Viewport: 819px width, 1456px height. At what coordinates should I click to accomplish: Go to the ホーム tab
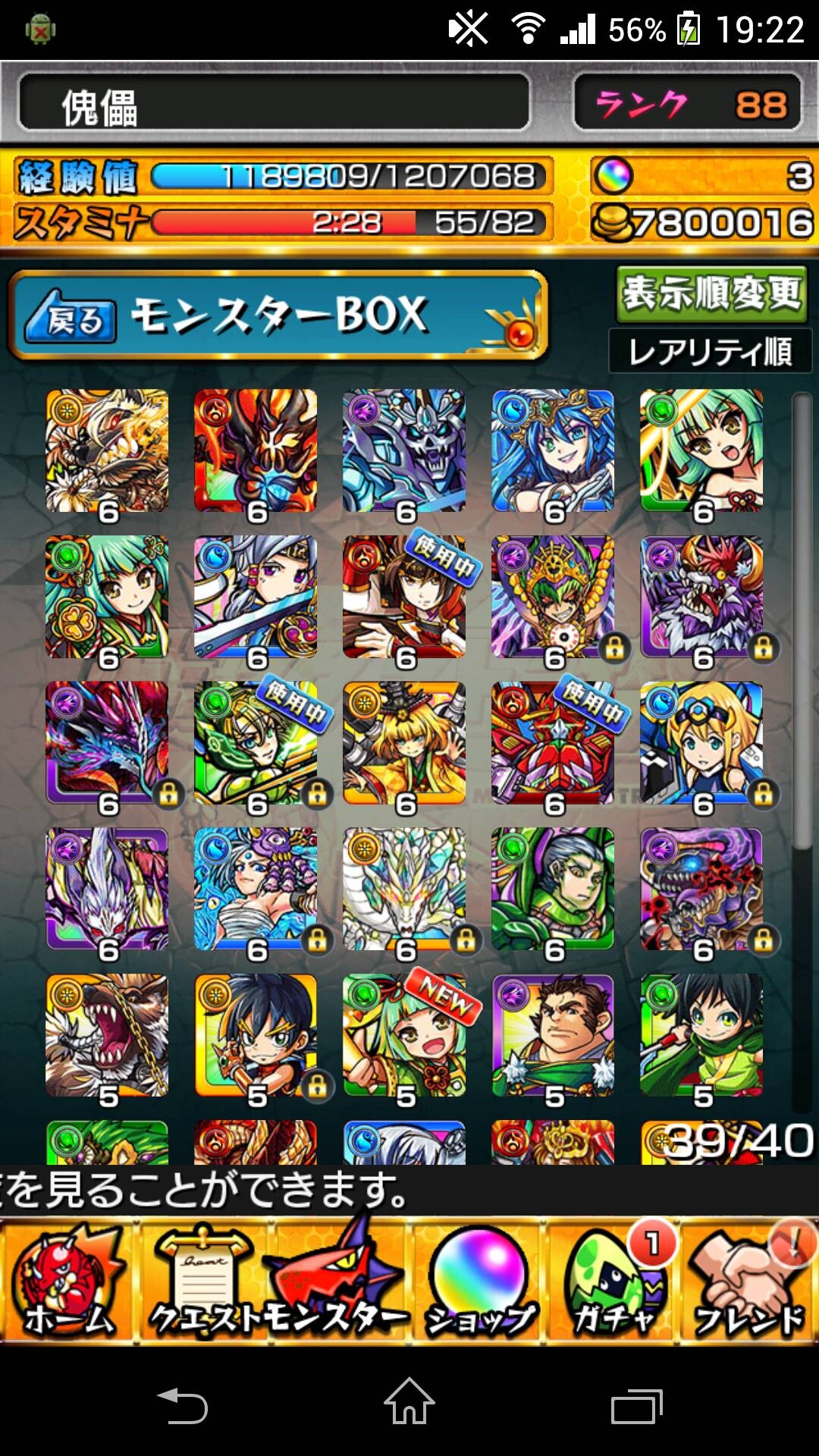tap(68, 1282)
